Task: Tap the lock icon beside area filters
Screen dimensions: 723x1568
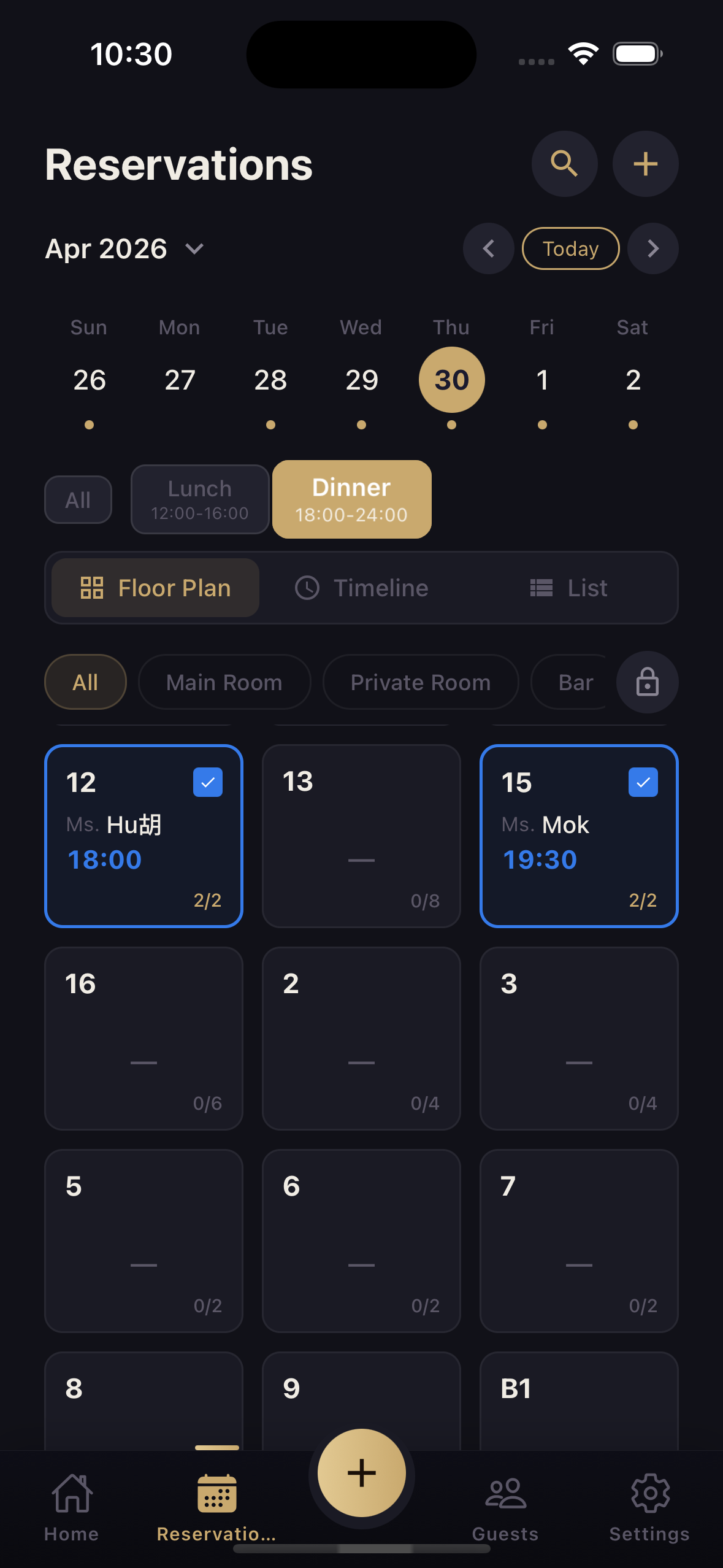Action: coord(647,682)
